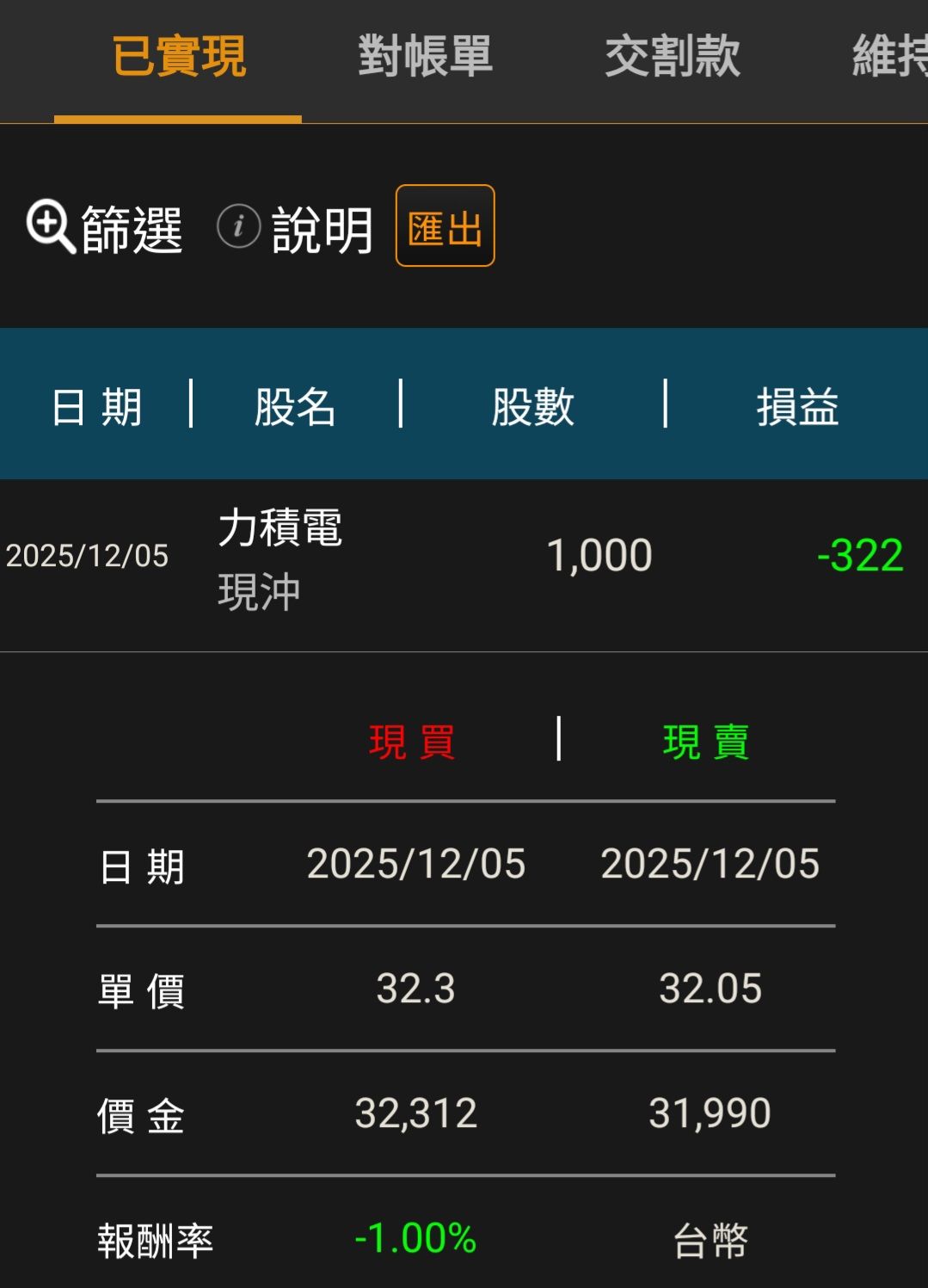This screenshot has height=1288, width=928.
Task: Open the 維持 tab
Action: pyautogui.click(x=889, y=57)
